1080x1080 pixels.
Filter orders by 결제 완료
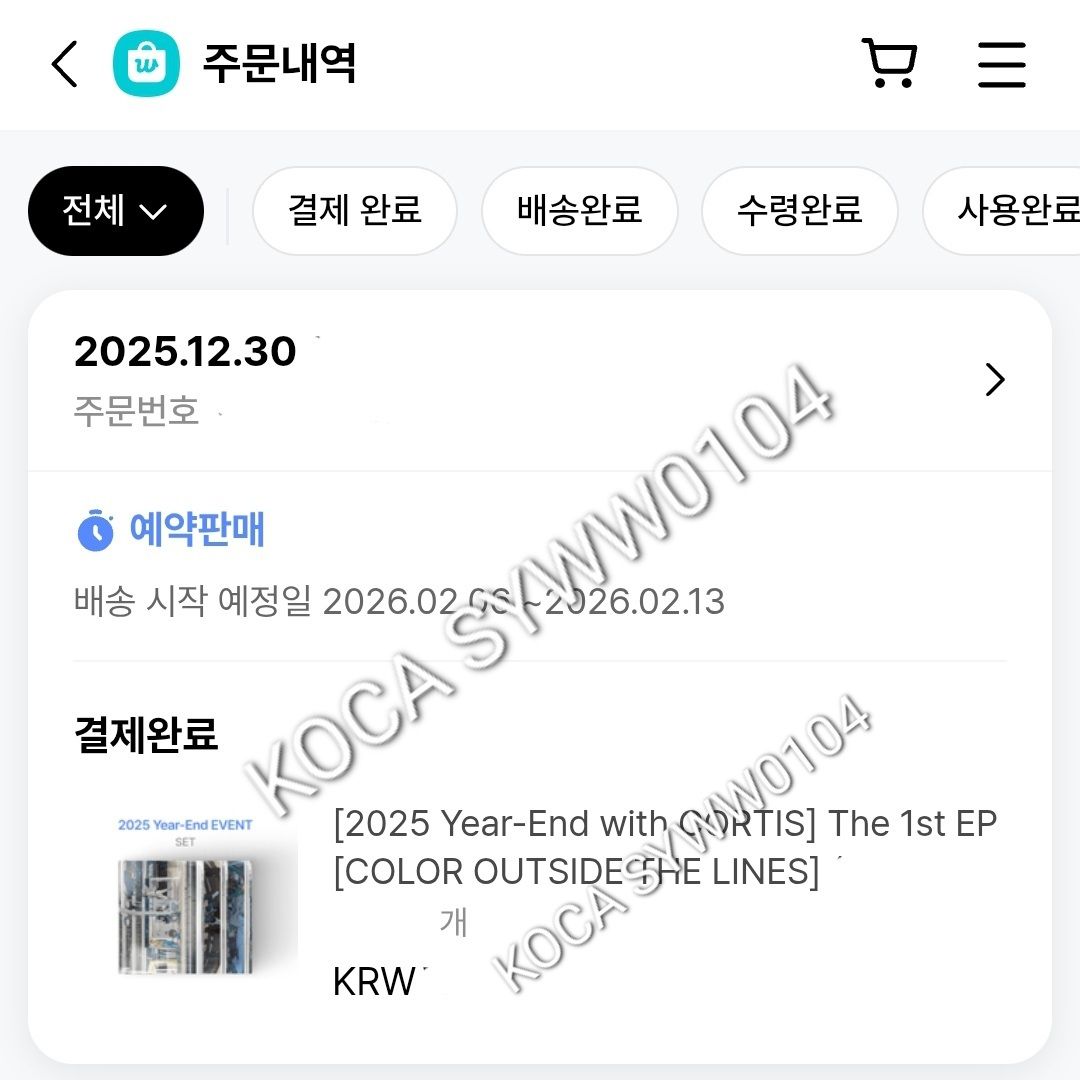coord(354,211)
